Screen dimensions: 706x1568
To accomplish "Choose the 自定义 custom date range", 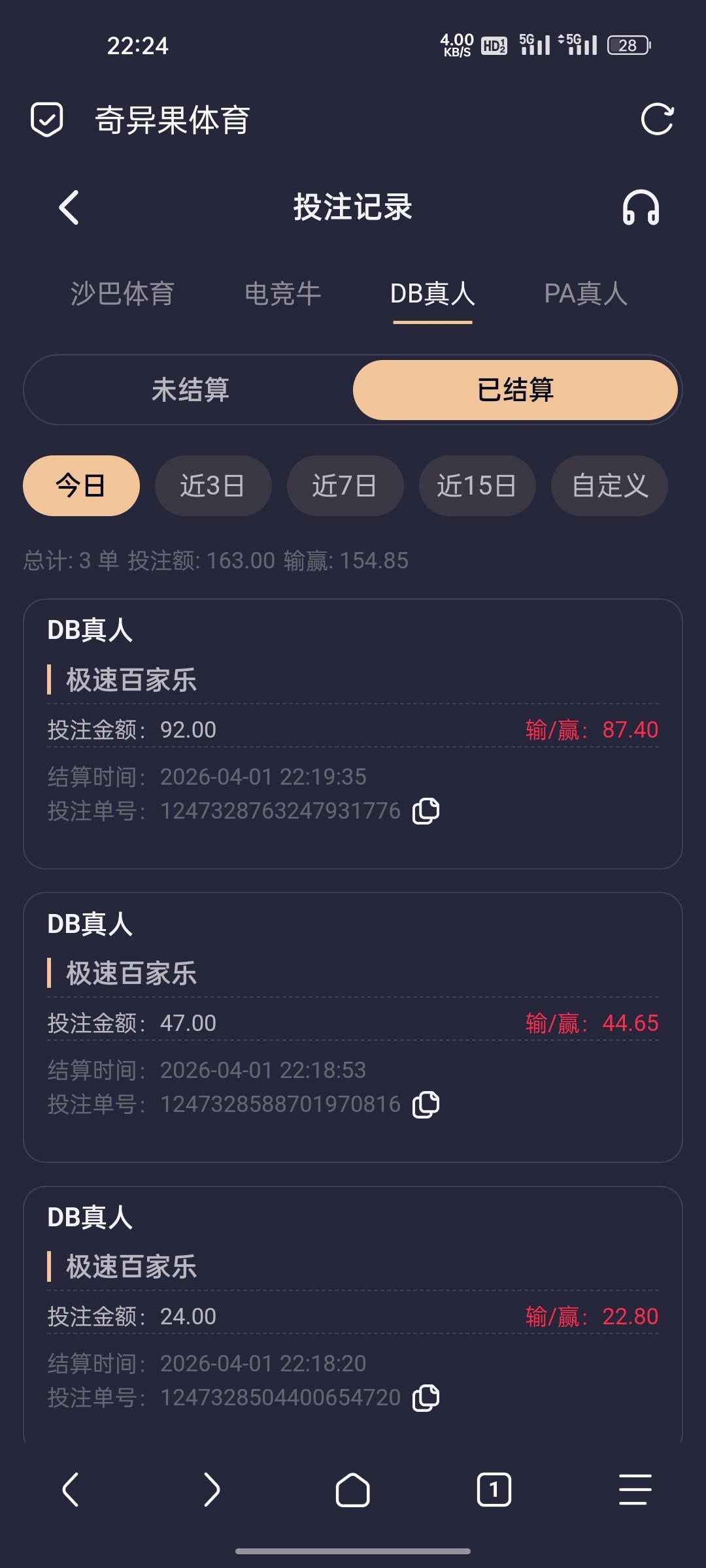I will (609, 485).
